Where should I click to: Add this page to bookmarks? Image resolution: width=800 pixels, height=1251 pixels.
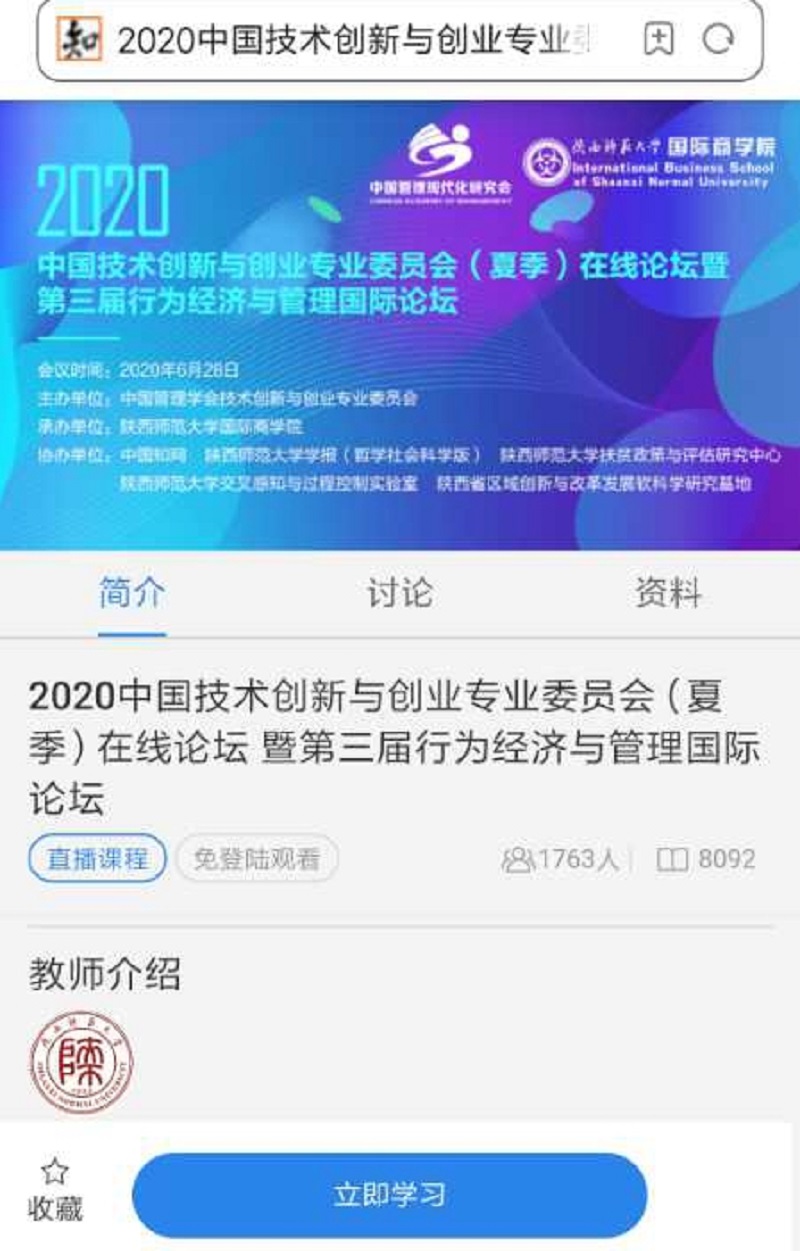[658, 40]
